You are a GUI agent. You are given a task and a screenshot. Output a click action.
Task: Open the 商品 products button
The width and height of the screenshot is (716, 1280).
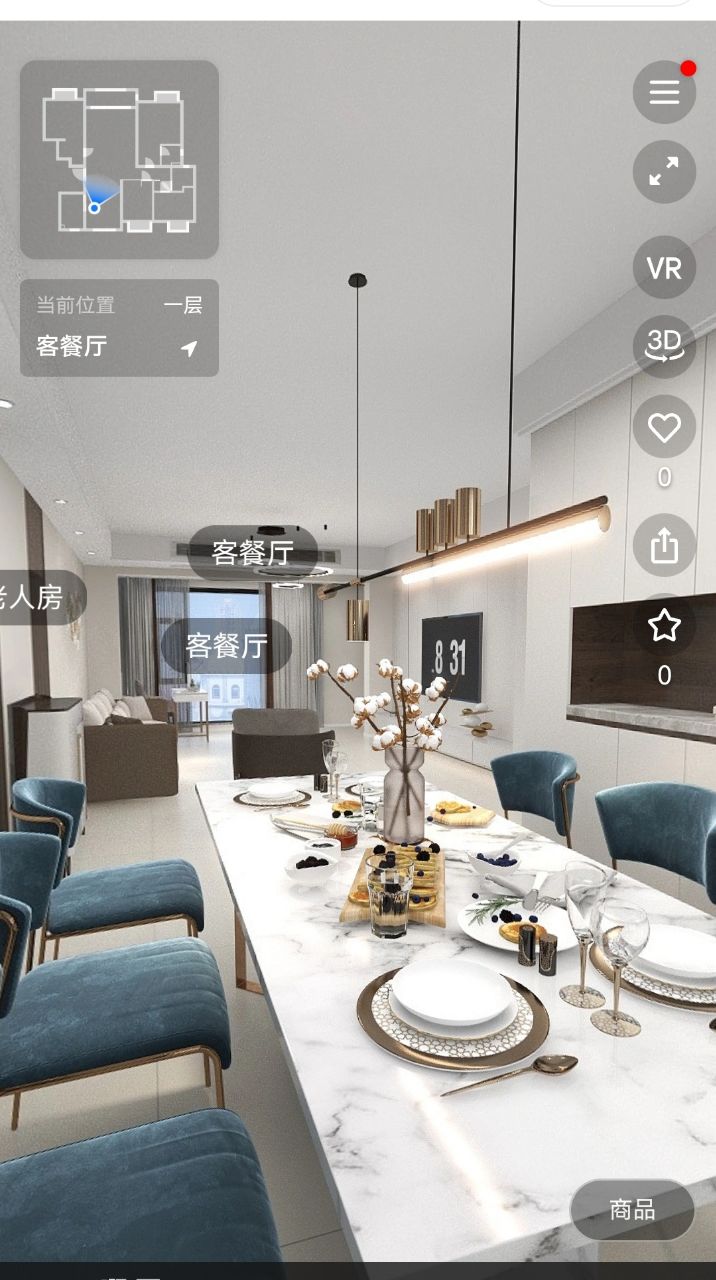coord(632,1210)
